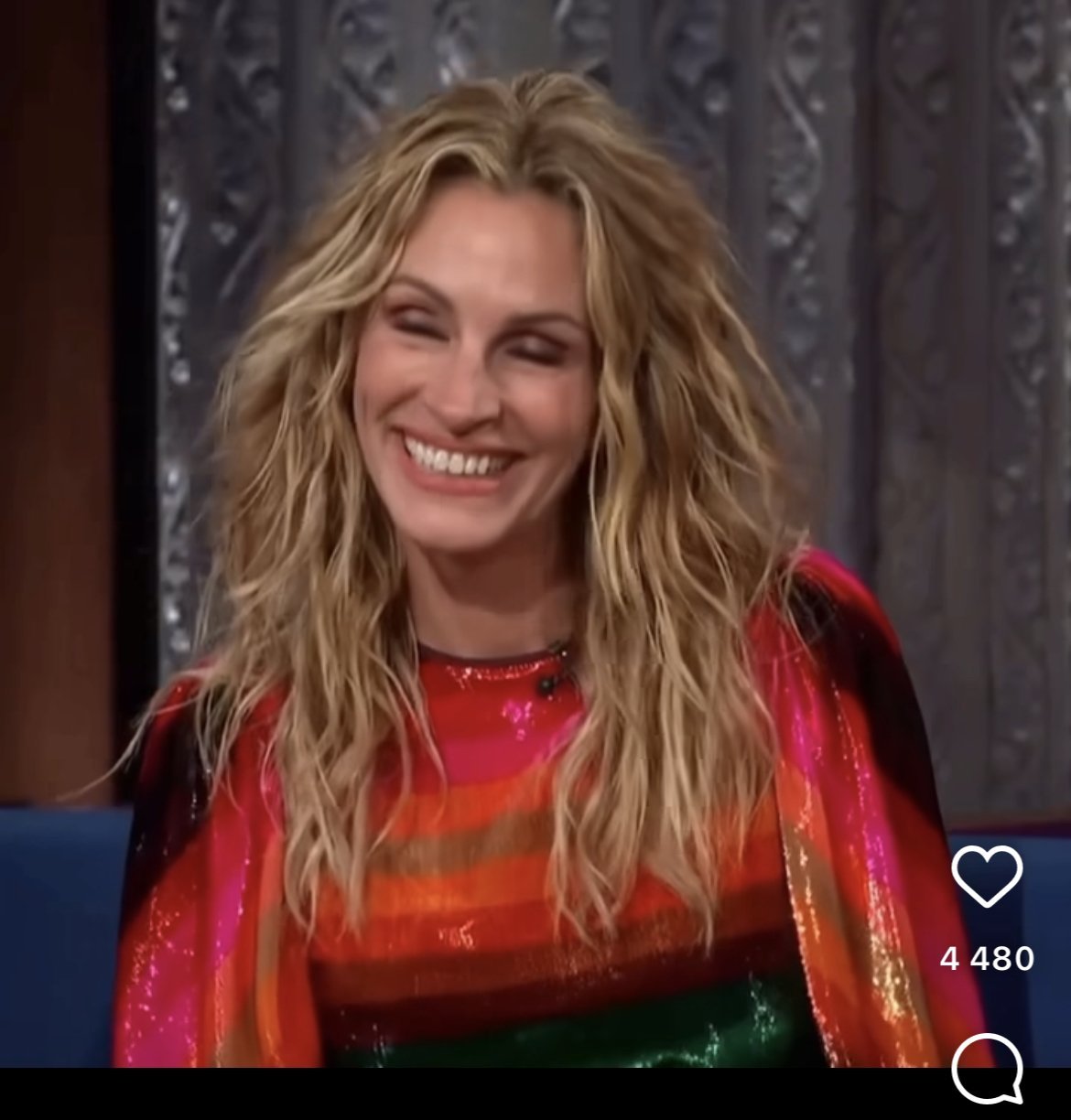Open the comments bubble icon
Screen dimensions: 1071x1120
[x=987, y=1069]
